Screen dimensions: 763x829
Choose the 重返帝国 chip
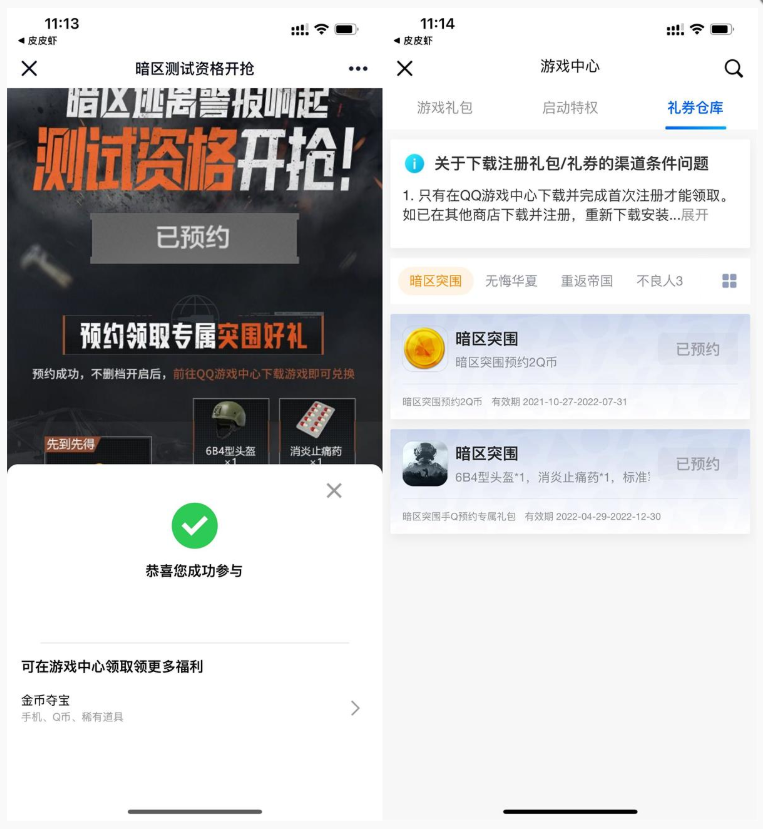tap(586, 281)
